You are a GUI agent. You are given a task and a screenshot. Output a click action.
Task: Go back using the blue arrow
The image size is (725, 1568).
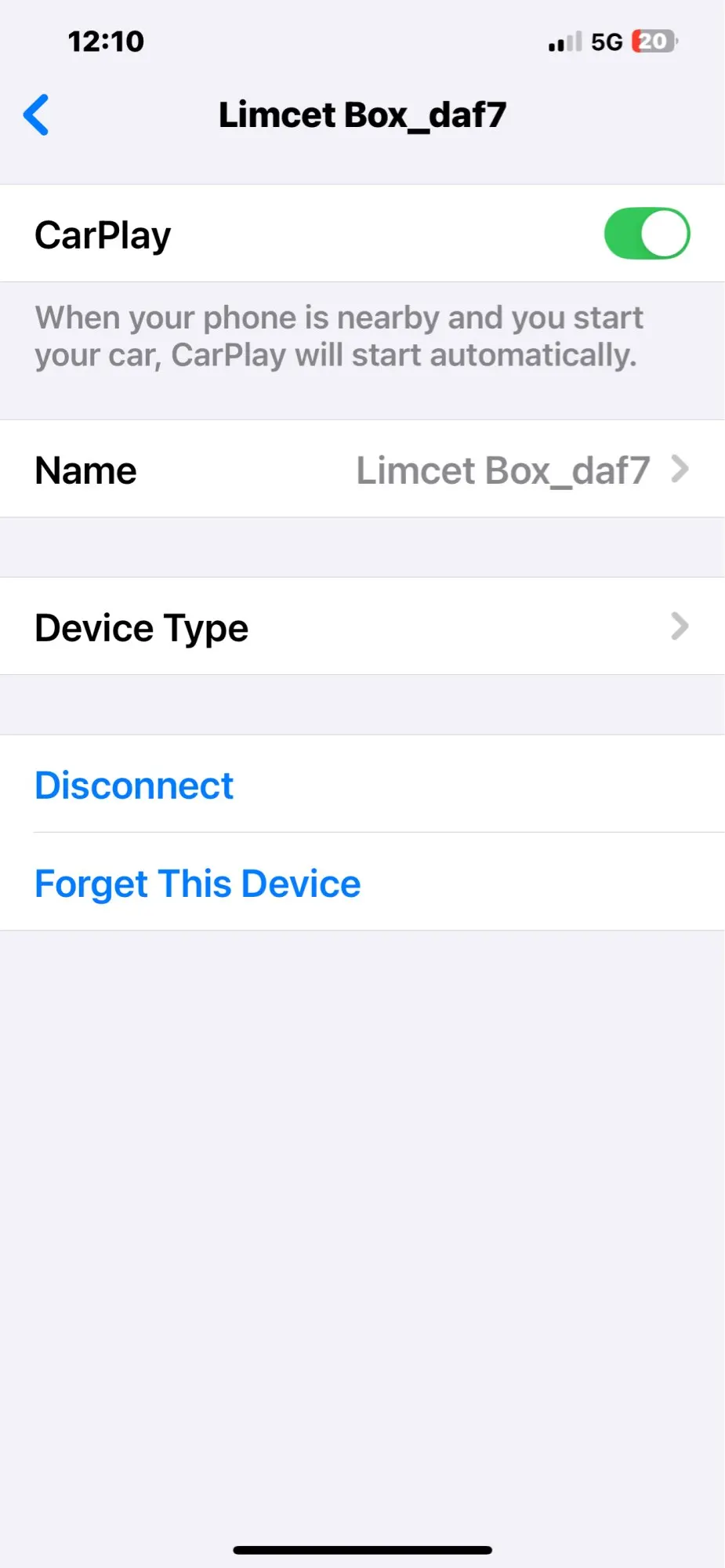[x=36, y=115]
